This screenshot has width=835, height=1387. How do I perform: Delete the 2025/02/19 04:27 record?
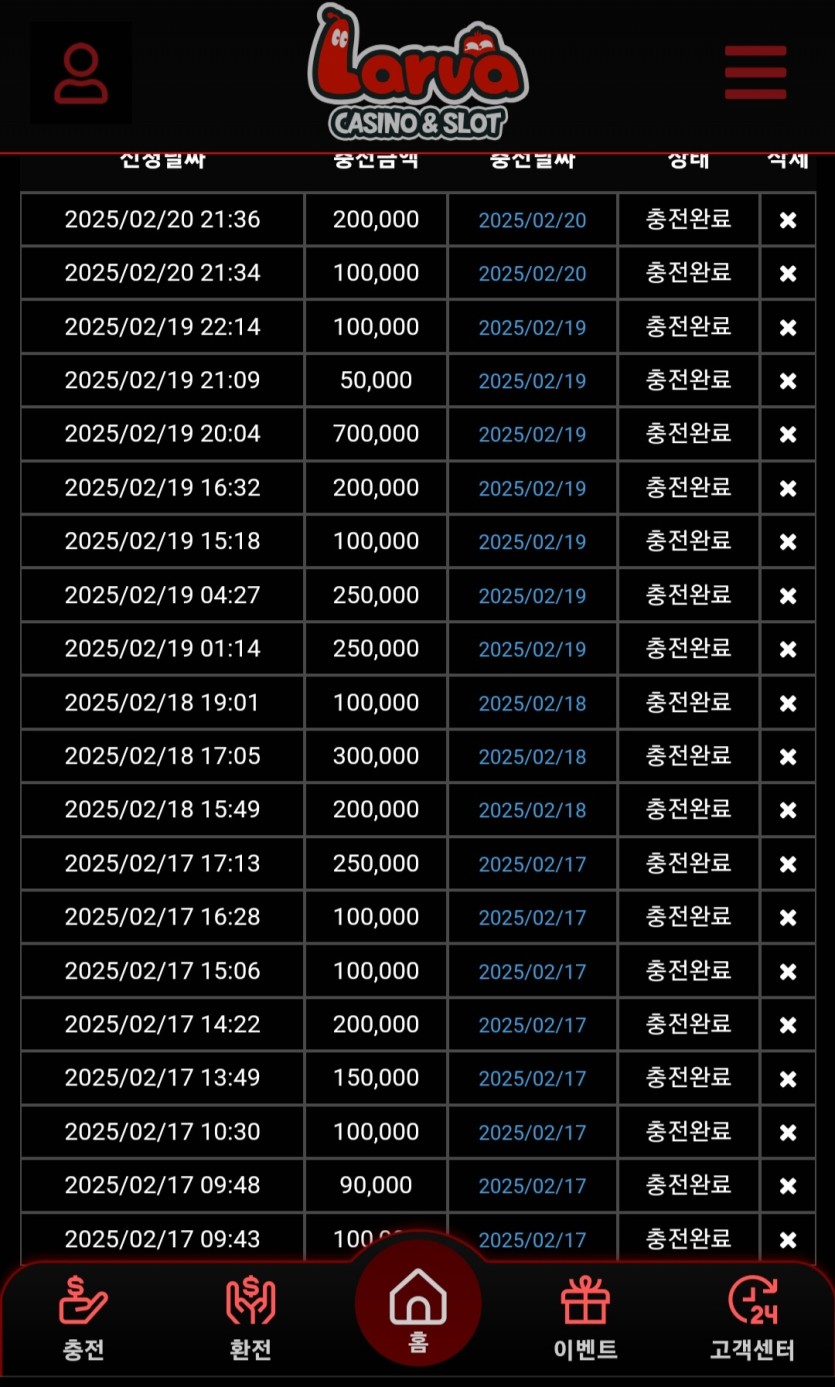788,596
